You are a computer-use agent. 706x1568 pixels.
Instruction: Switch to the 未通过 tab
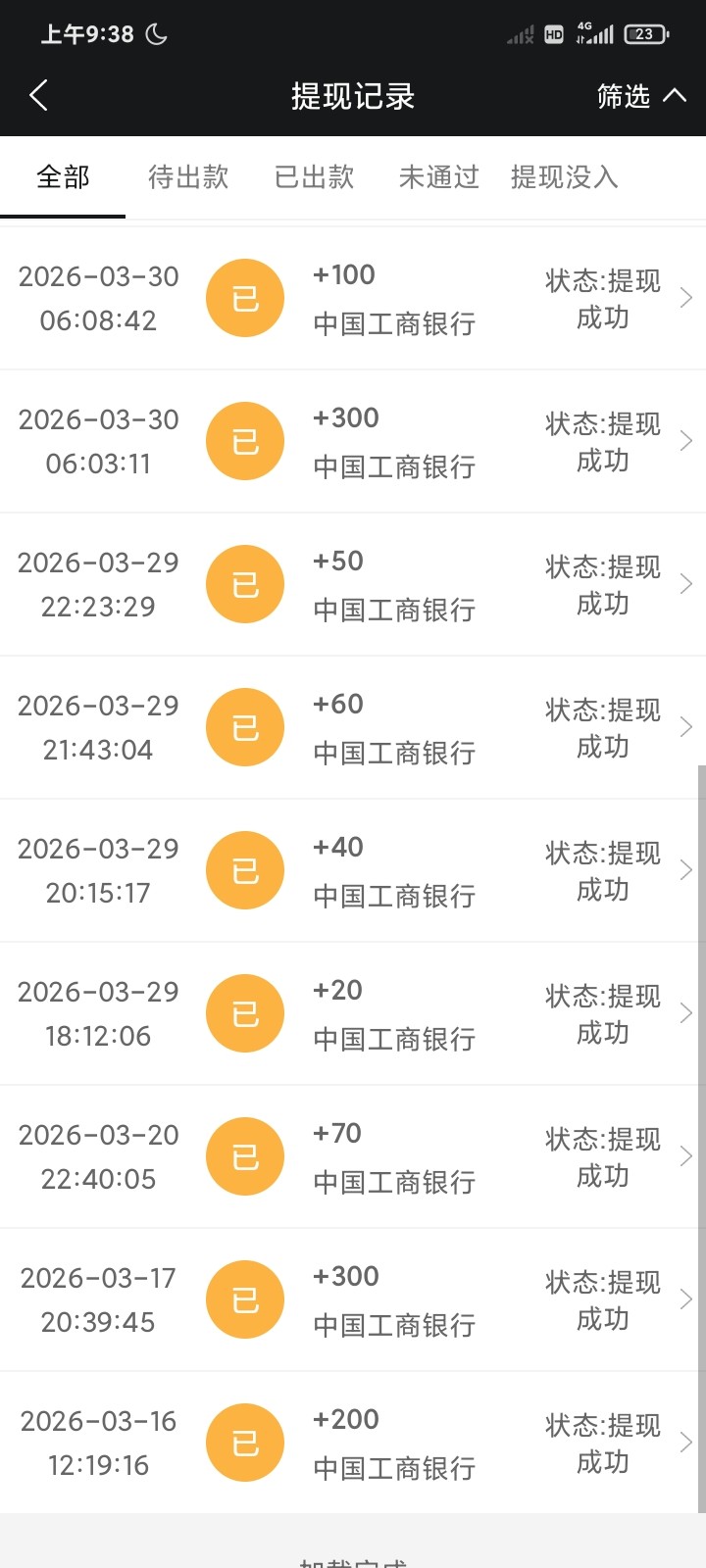pos(438,177)
